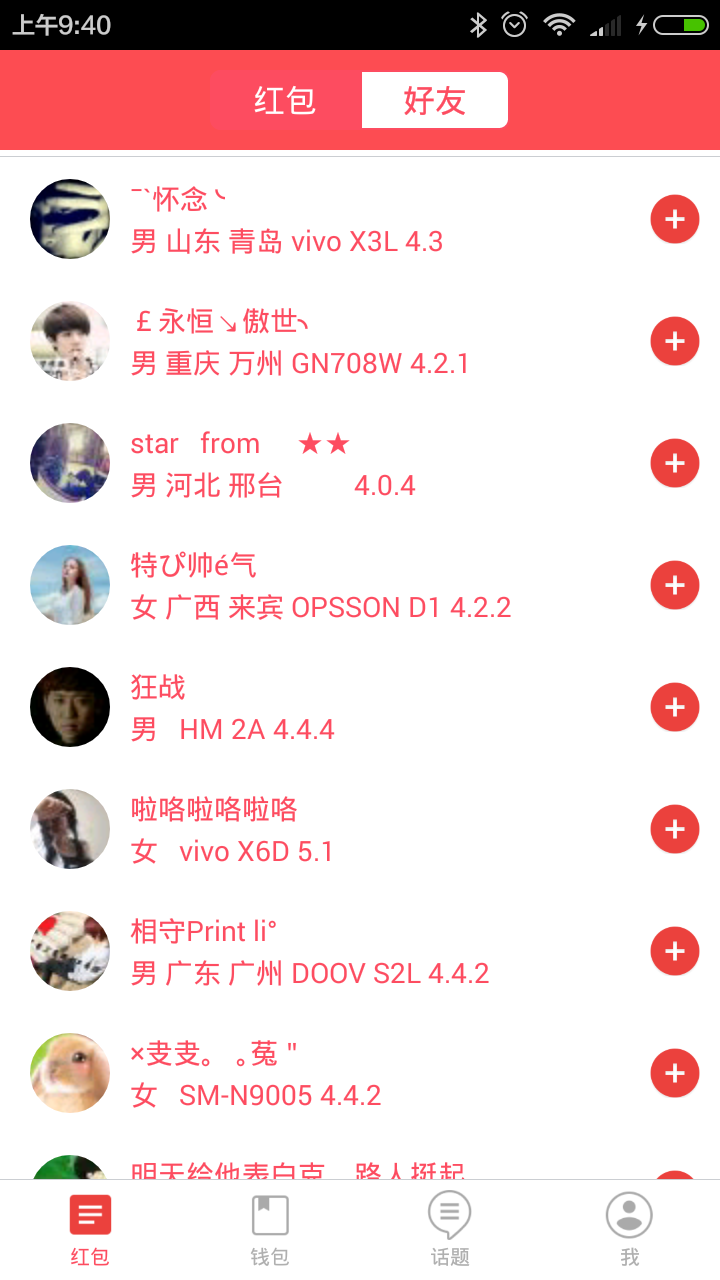Switch to the 话题 topics tab

pos(450,1230)
